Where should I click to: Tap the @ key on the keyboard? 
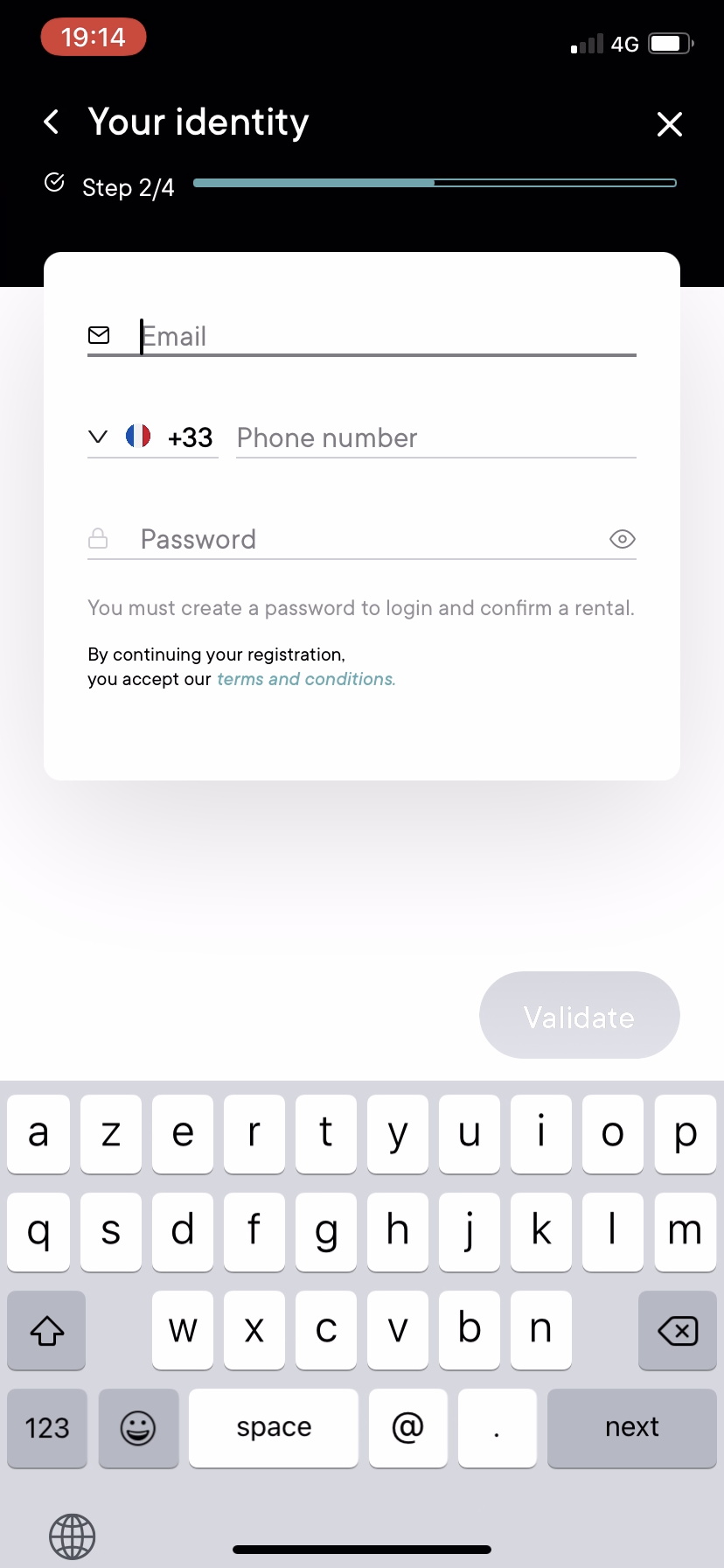coord(407,1428)
